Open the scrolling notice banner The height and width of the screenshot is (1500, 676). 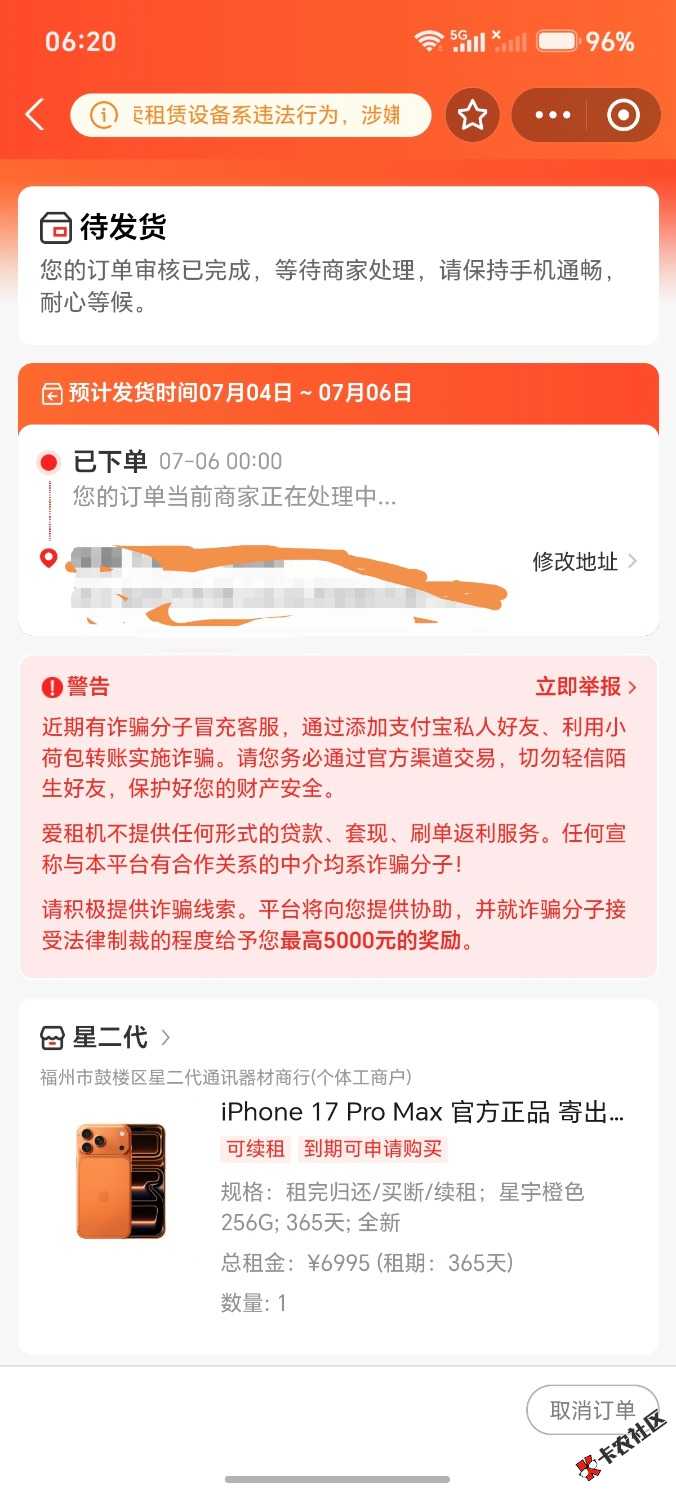(250, 115)
